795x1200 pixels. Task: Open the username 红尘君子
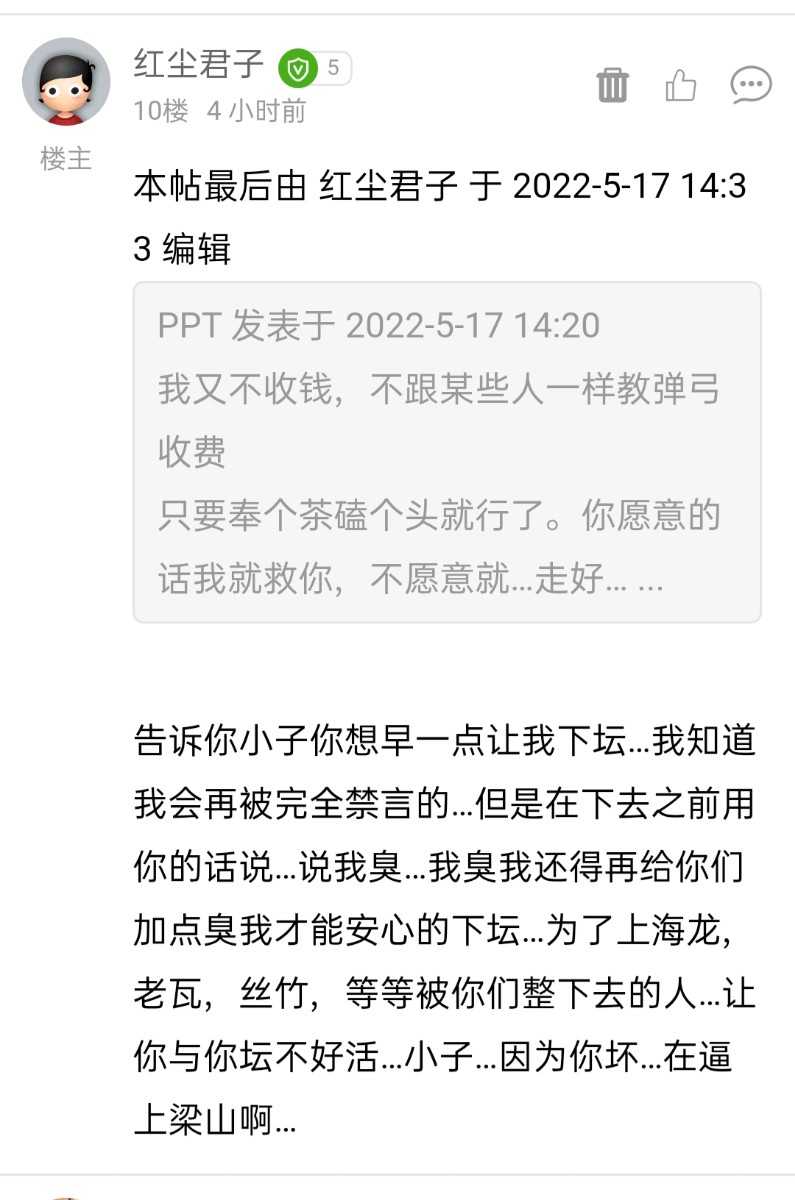(x=199, y=65)
